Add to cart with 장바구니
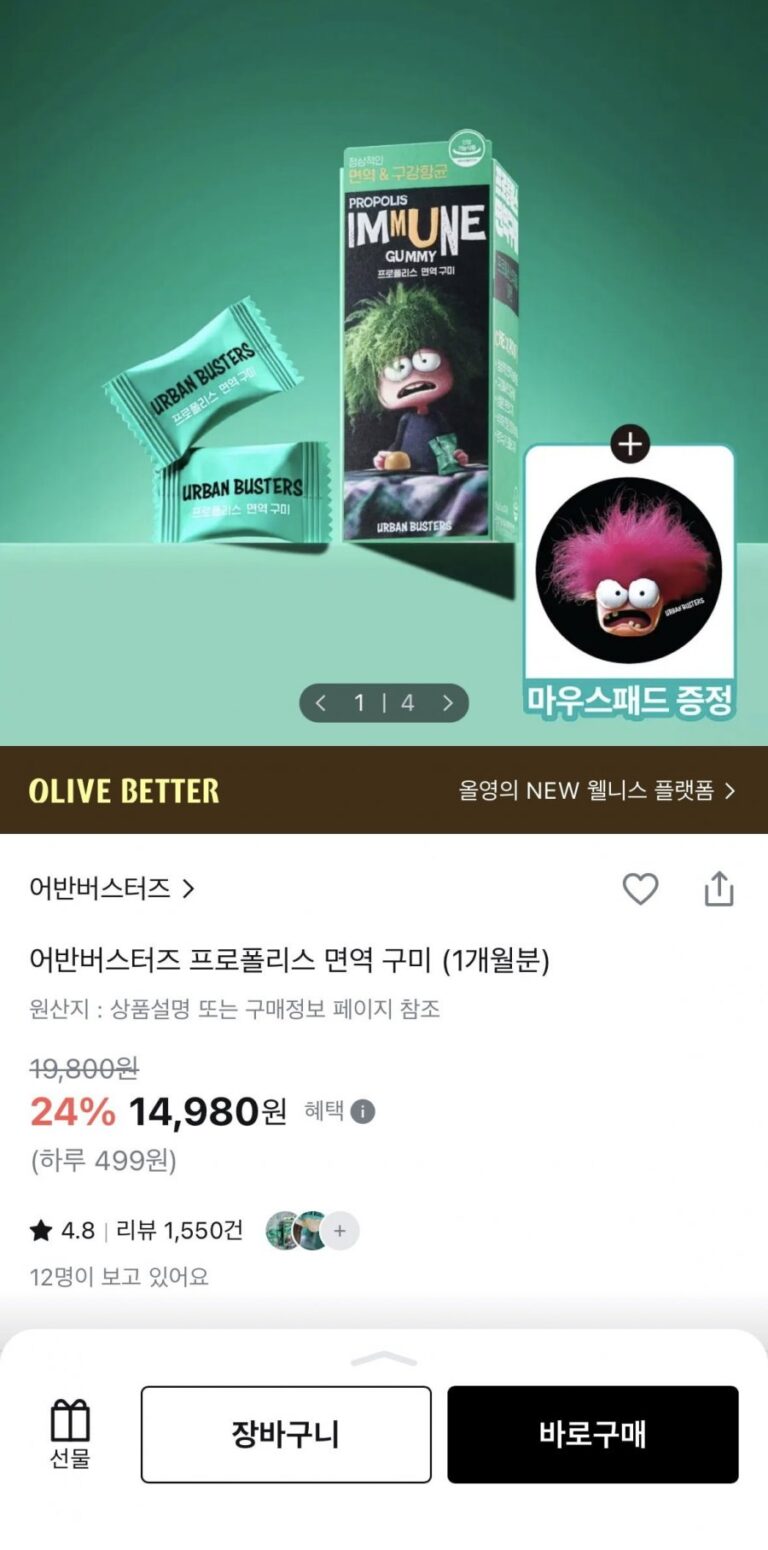Screen dimensions: 768x1550 click(286, 1434)
